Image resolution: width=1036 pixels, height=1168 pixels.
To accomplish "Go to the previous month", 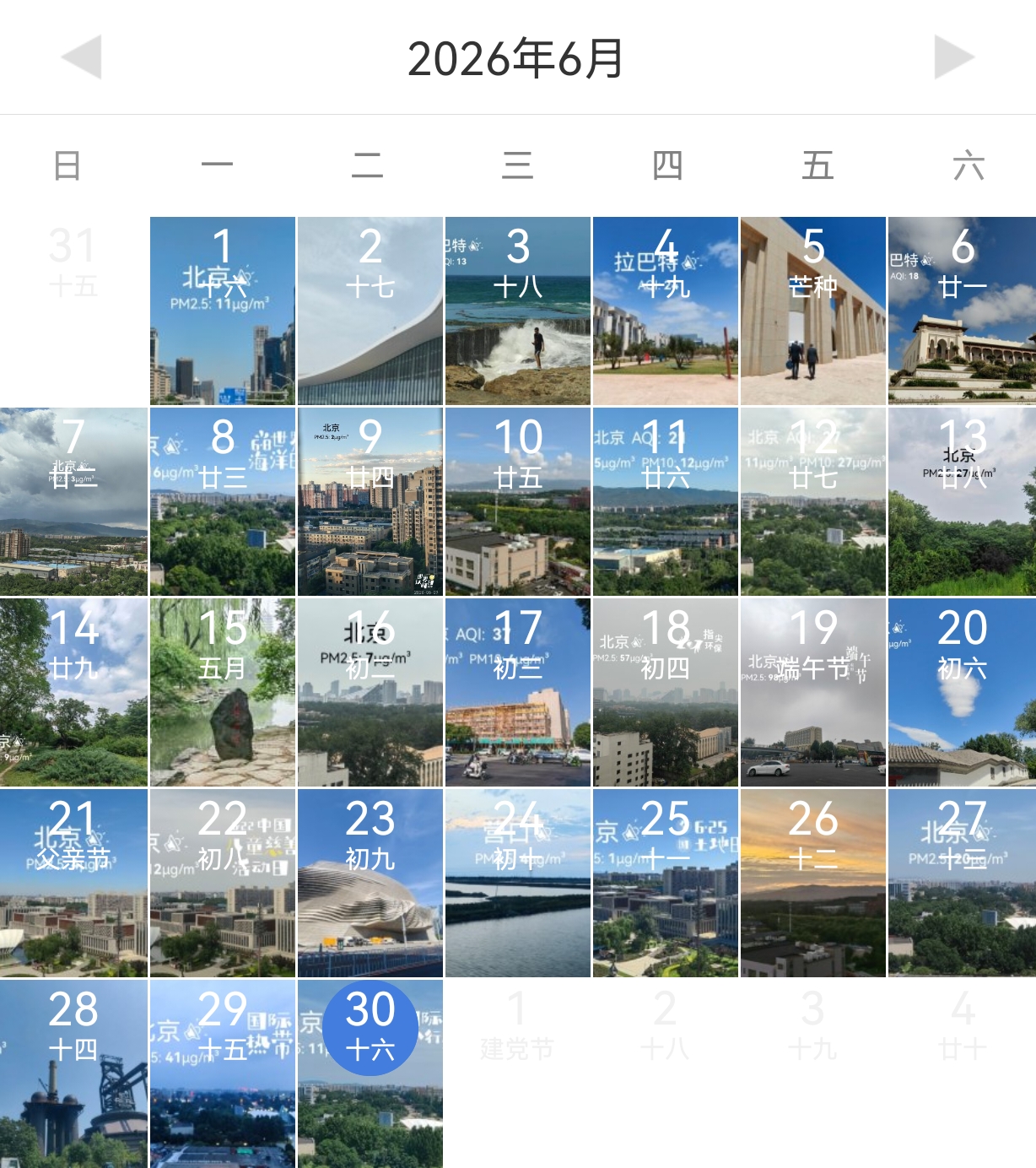I will click(x=82, y=57).
